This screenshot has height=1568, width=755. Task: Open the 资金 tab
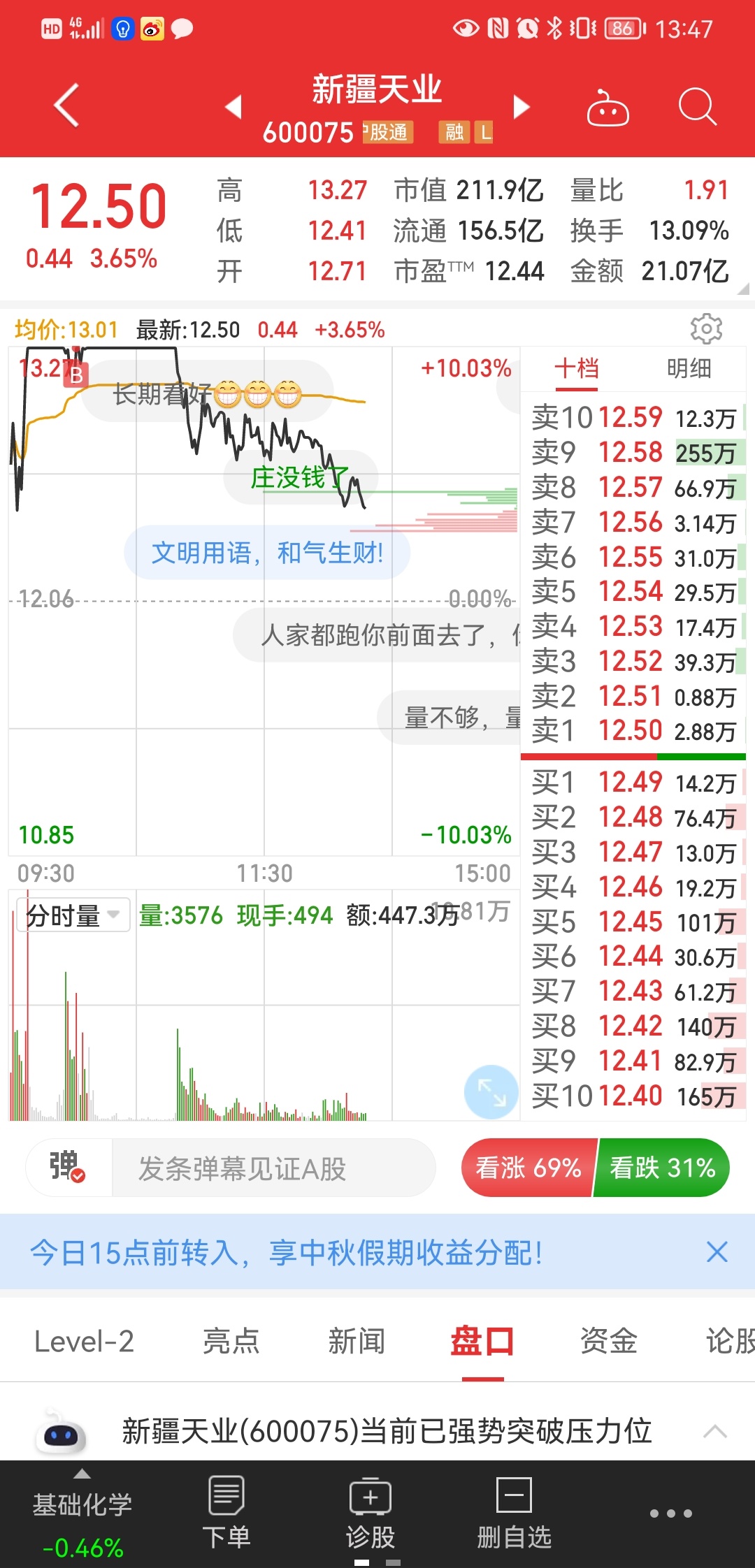[x=608, y=1341]
